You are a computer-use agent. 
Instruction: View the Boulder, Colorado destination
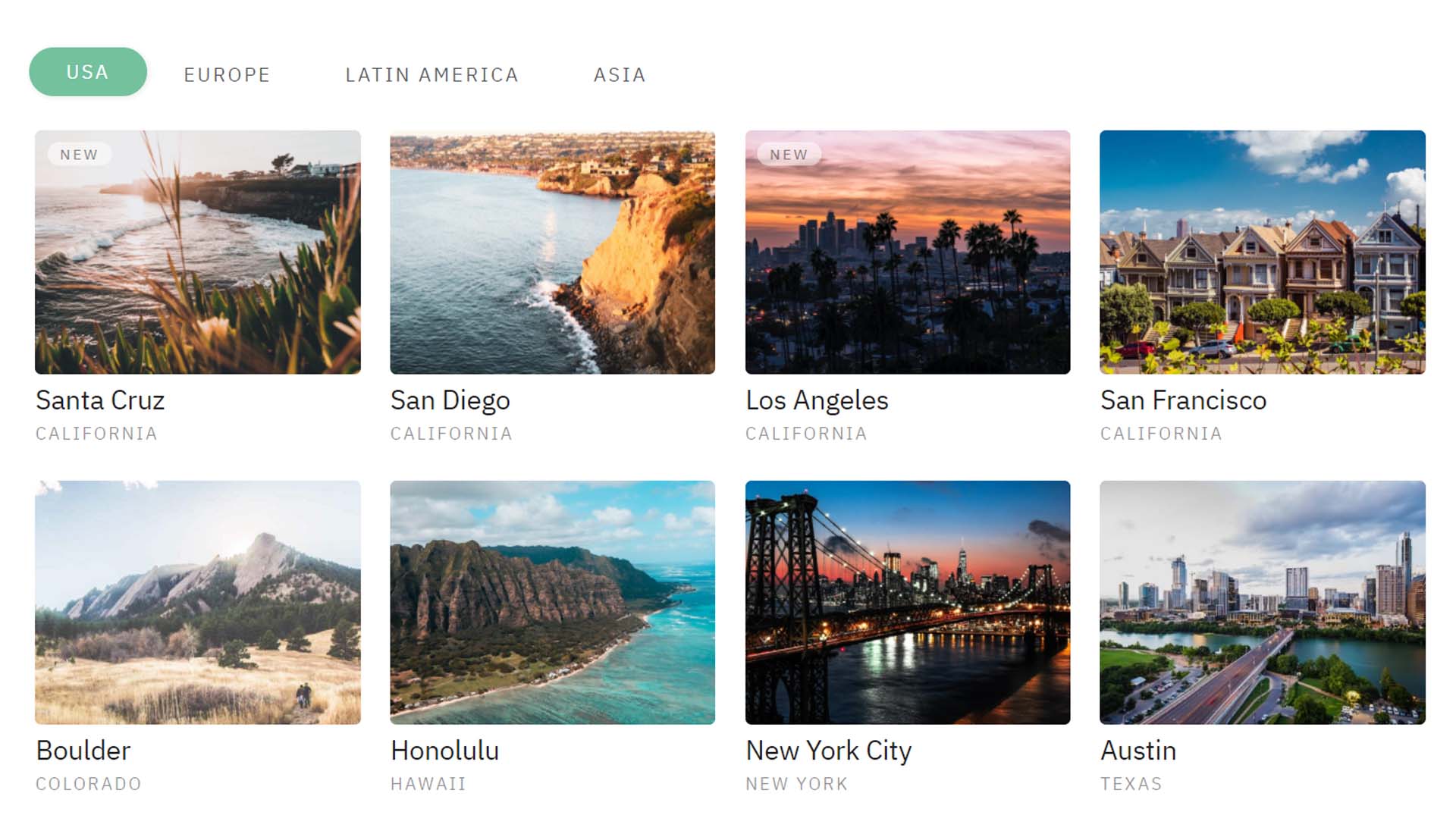tap(197, 602)
